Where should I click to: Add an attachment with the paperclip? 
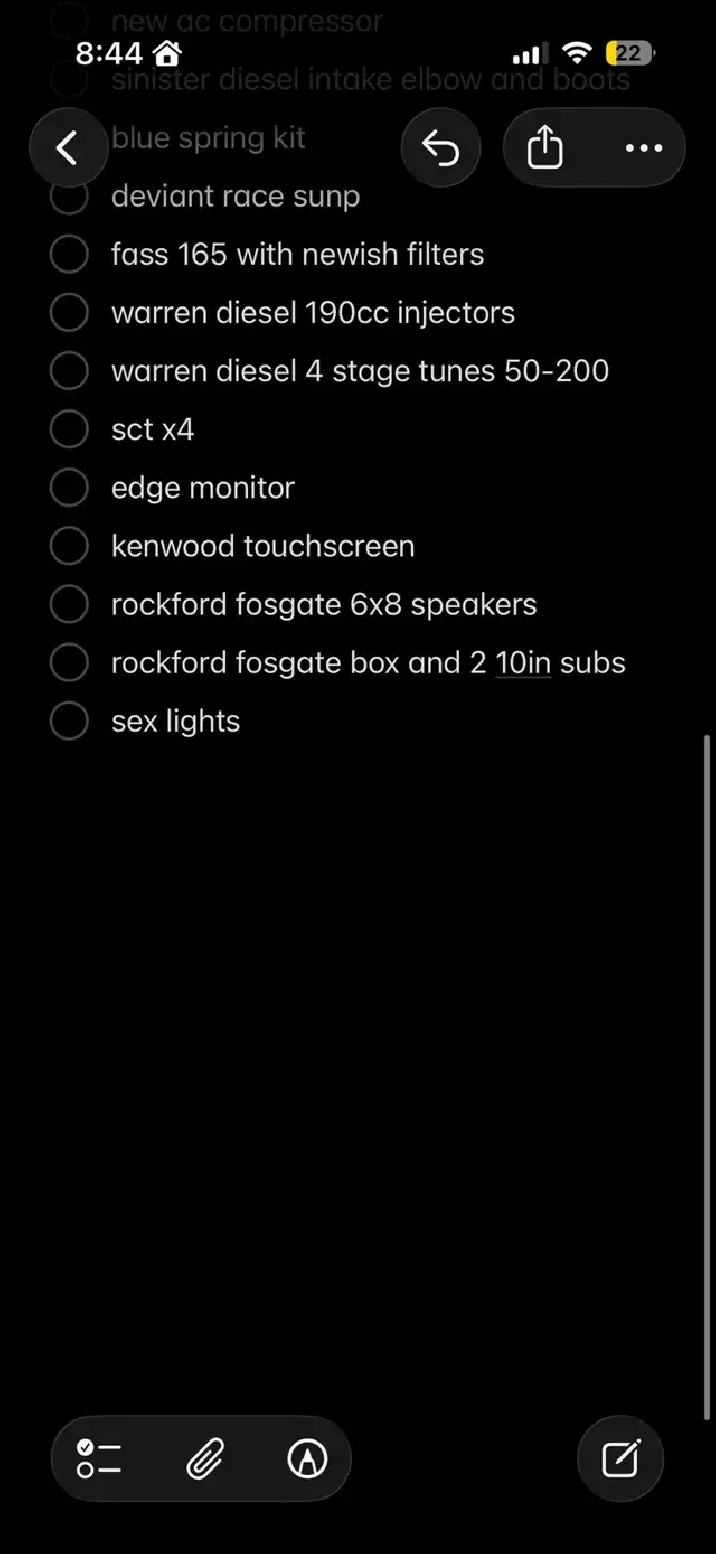coord(205,1459)
